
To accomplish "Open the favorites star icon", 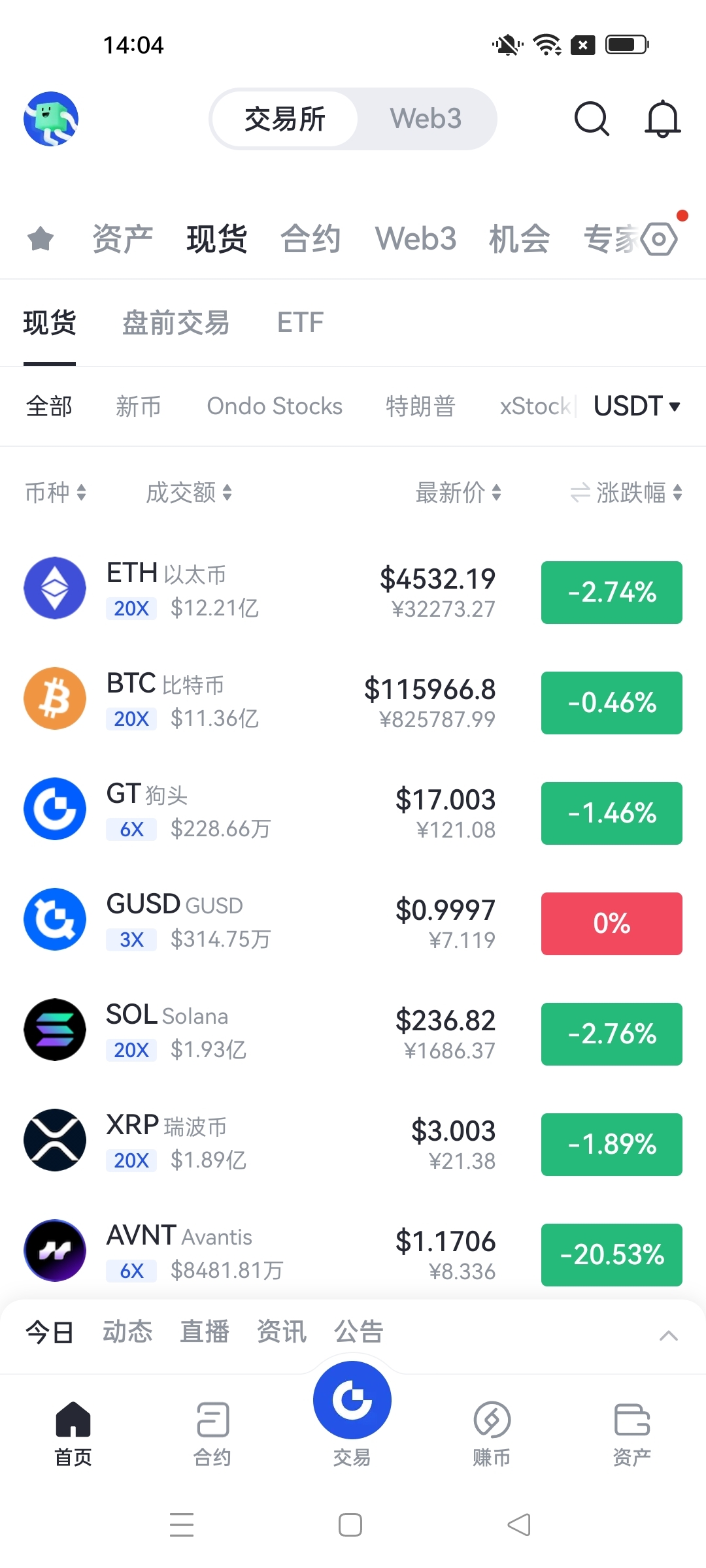I will coord(41,239).
